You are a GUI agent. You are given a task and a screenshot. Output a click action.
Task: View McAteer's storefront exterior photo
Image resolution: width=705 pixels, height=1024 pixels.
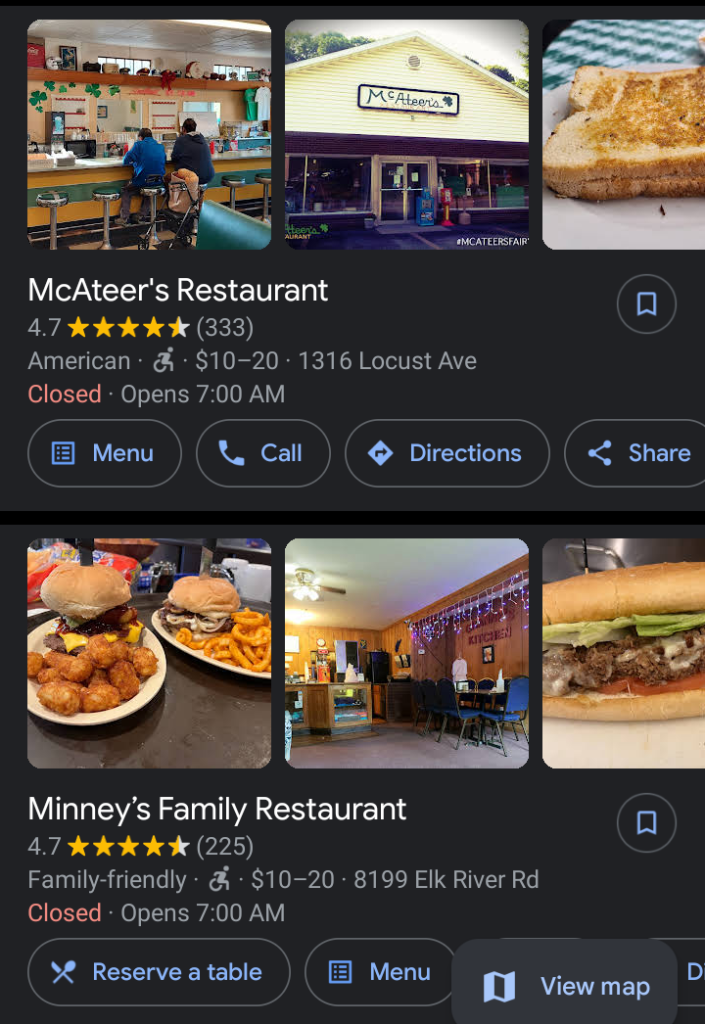[x=407, y=134]
